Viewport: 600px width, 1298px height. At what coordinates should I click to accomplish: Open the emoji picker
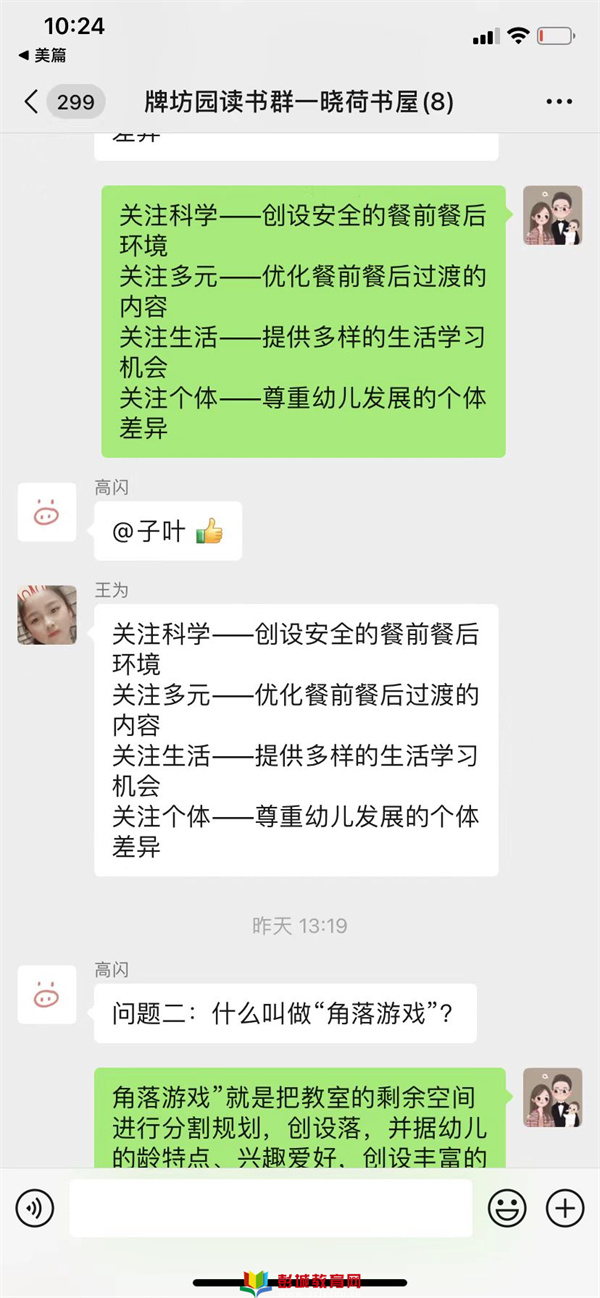pyautogui.click(x=507, y=1208)
